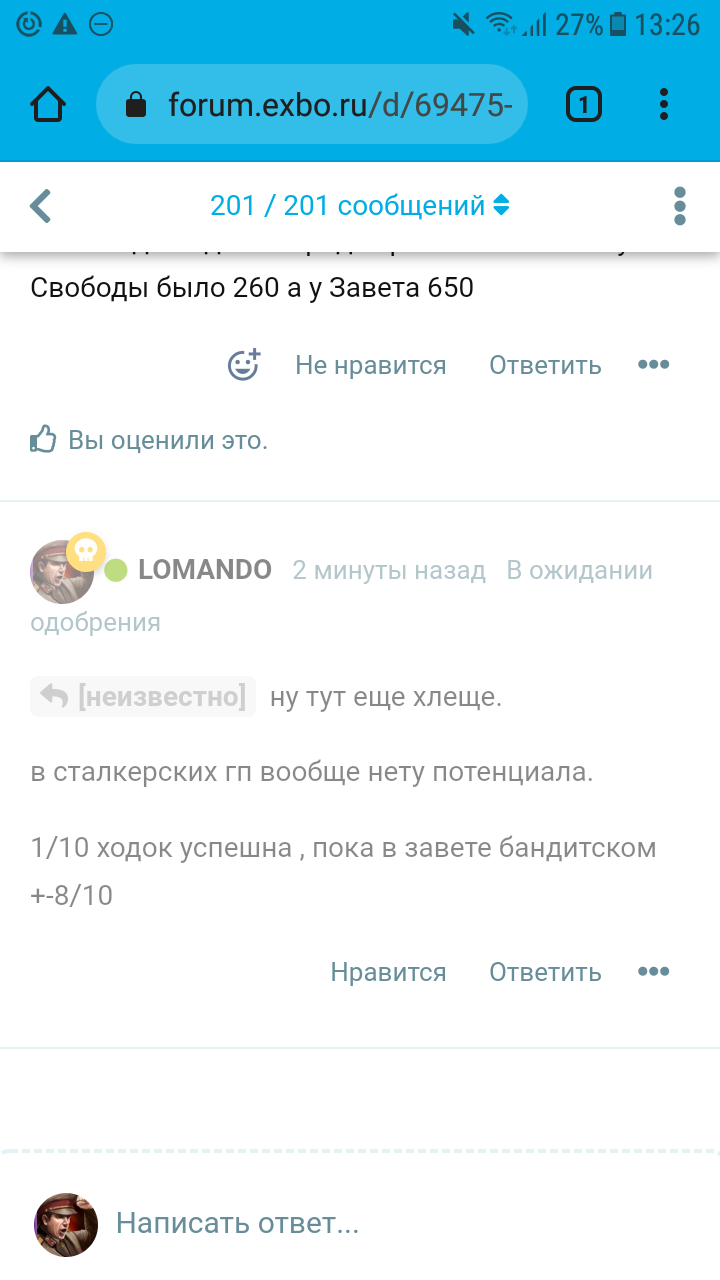This screenshot has height=1280, width=720.
Task: See who liked via Вы оценили это
Action: click(168, 440)
